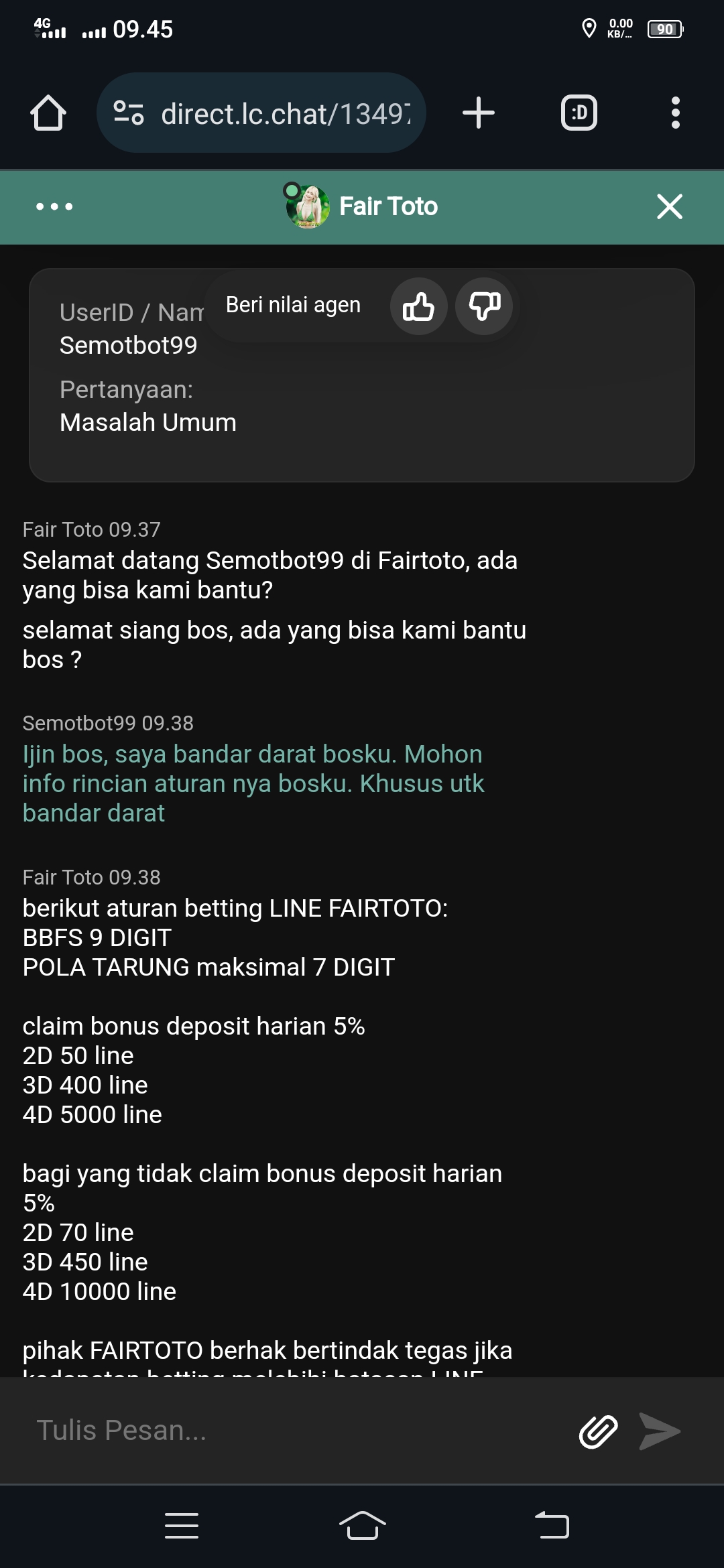724x1568 pixels.
Task: Give a thumbs down rating to the agent
Action: 485,306
